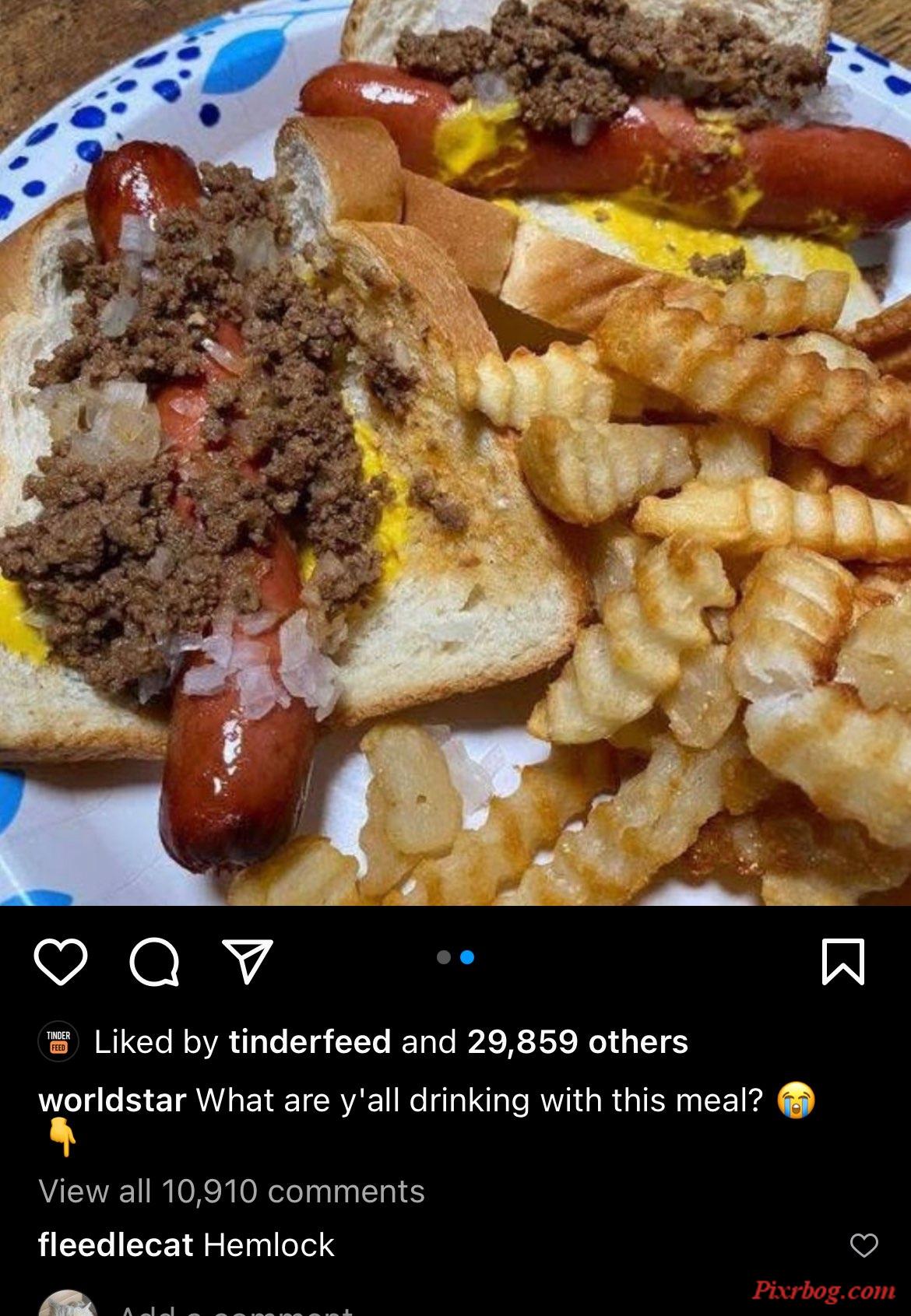Open the hot dog photo in the post
The image size is (911, 1316).
[455, 451]
